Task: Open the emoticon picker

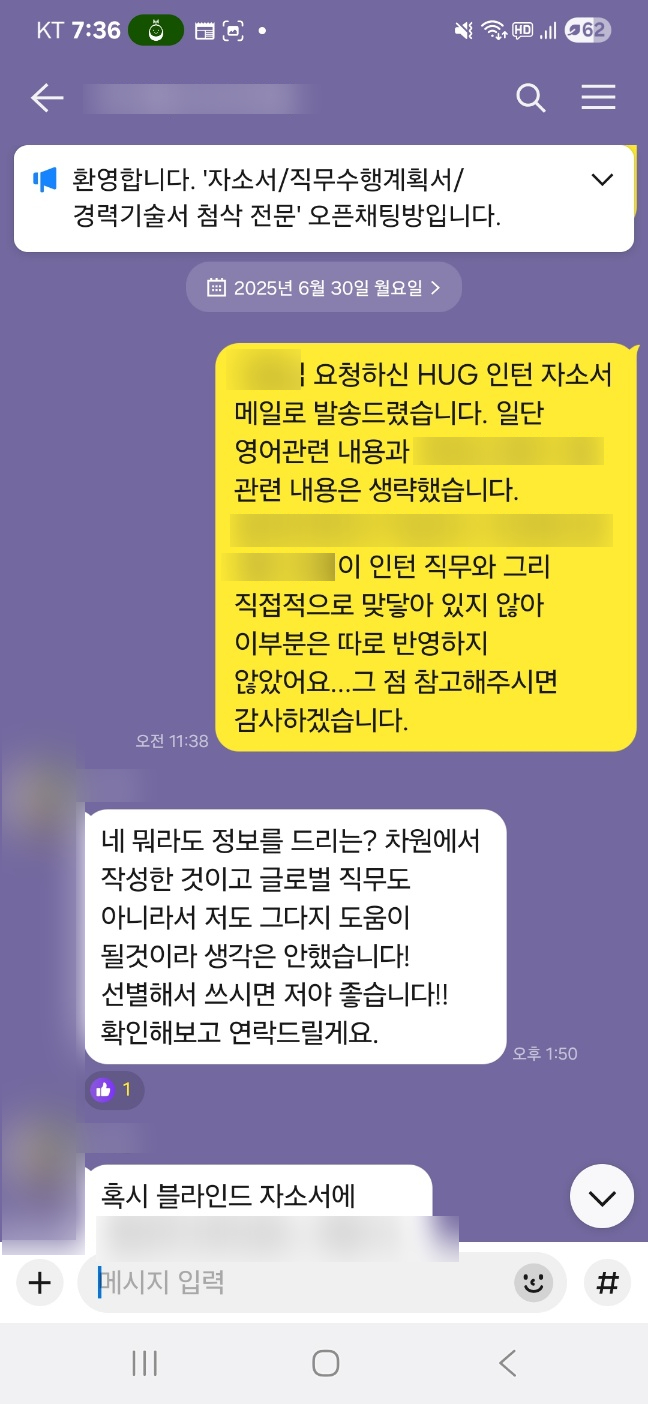Action: click(533, 1283)
